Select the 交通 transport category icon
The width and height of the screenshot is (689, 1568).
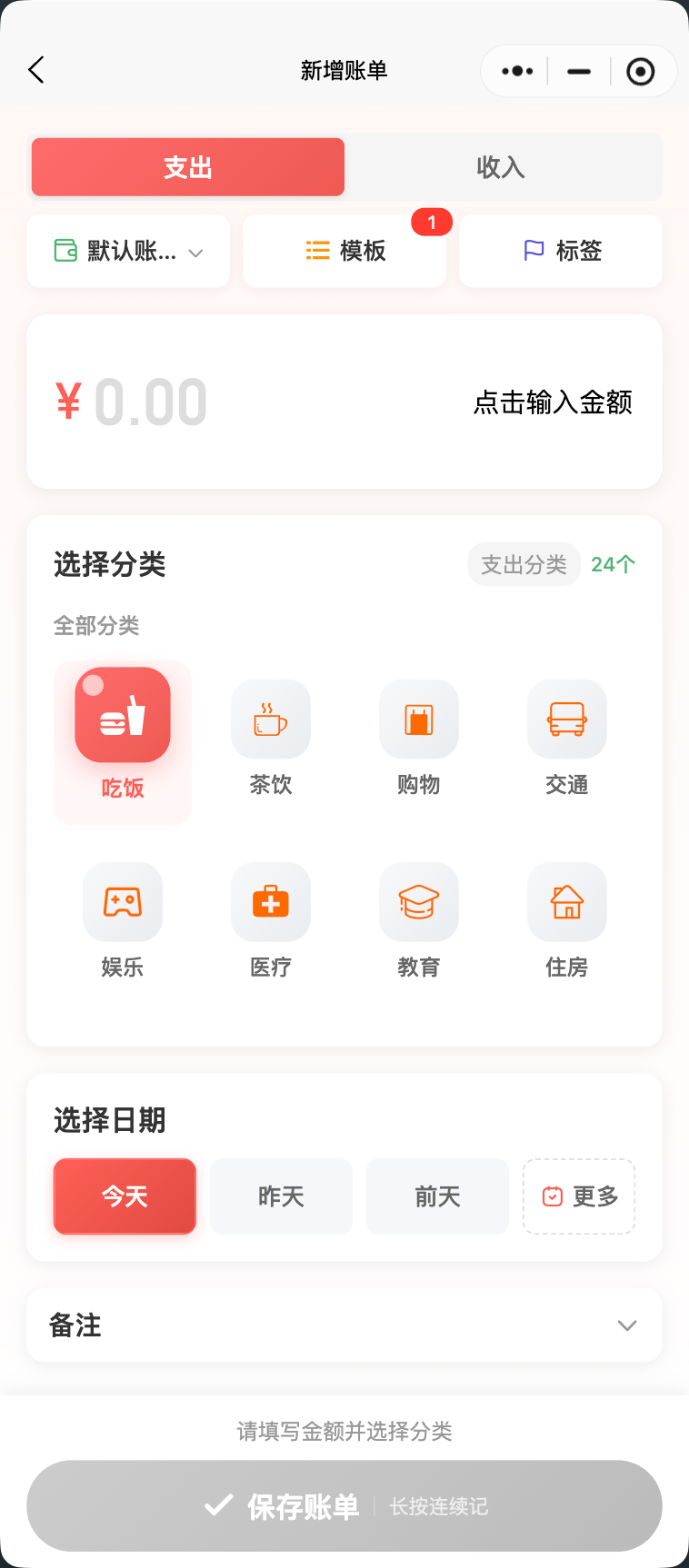tap(566, 719)
